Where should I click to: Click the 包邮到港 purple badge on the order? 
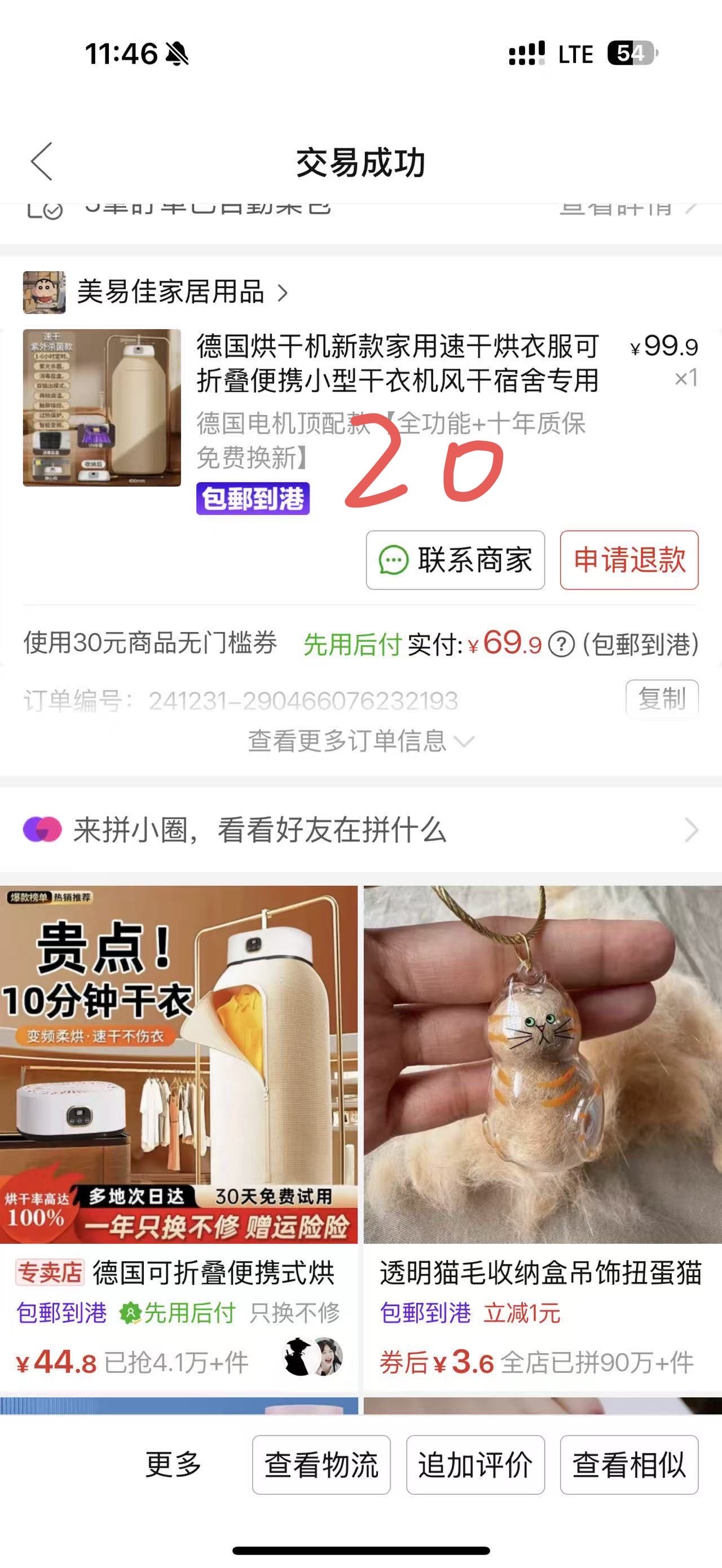click(x=253, y=498)
